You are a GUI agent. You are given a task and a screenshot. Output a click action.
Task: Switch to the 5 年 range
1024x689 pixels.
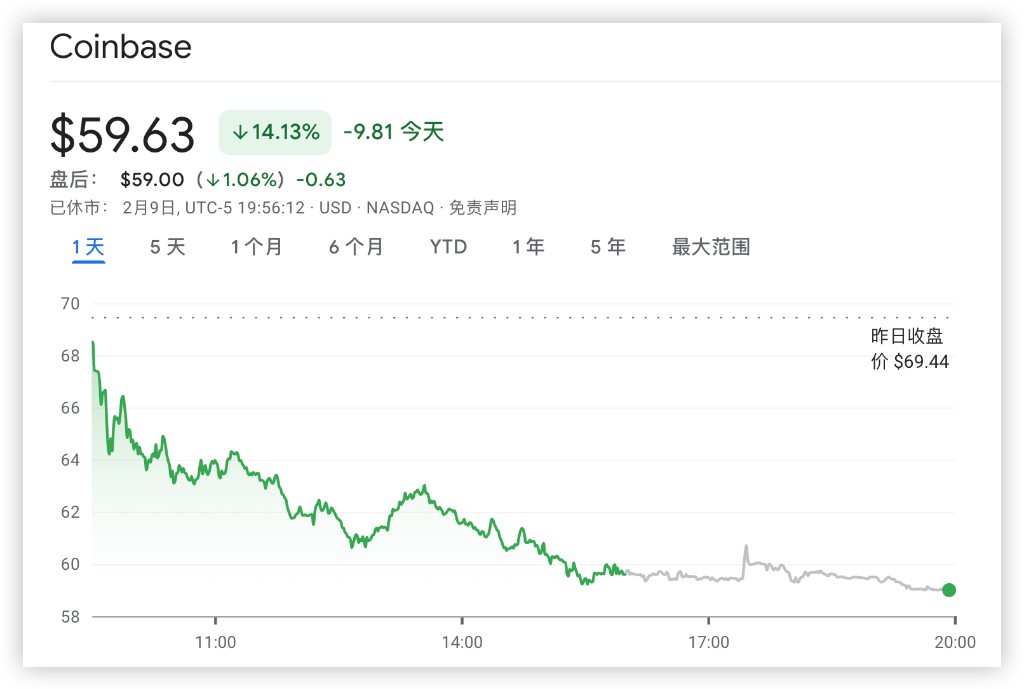(x=608, y=247)
